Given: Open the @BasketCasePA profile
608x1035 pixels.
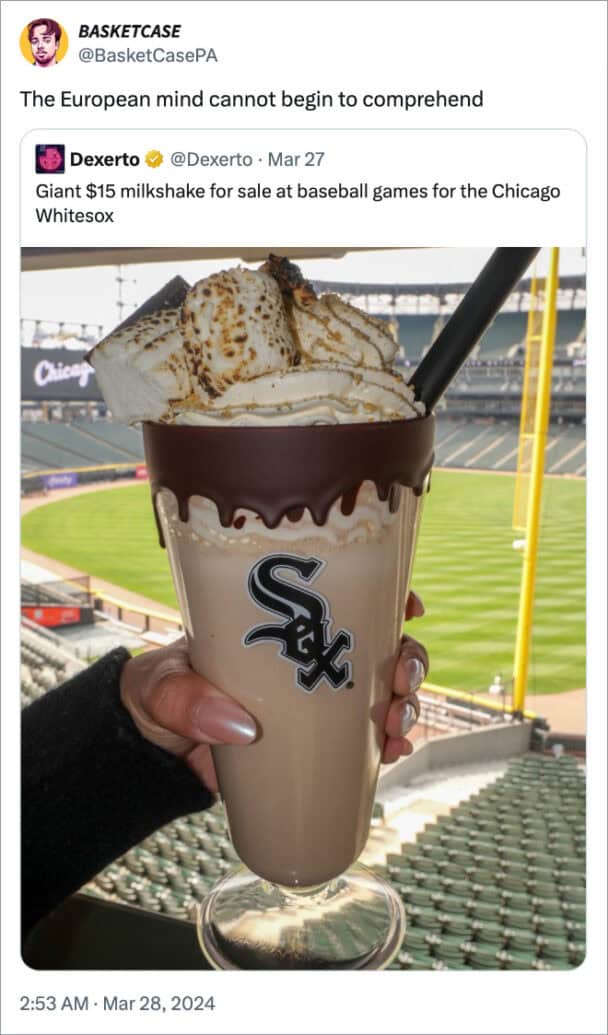Looking at the screenshot, I should [x=147, y=56].
